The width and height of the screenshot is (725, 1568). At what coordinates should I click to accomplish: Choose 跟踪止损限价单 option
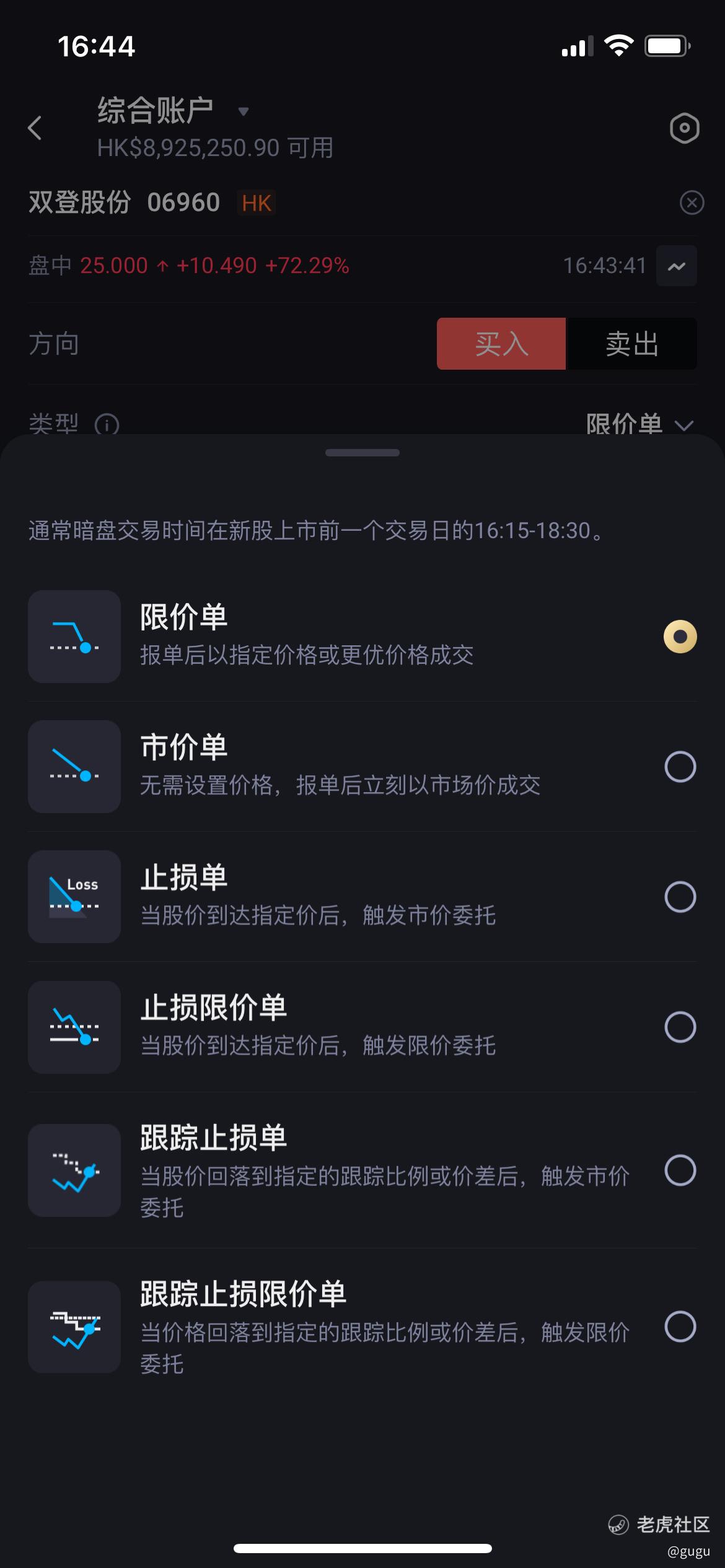point(362,1327)
